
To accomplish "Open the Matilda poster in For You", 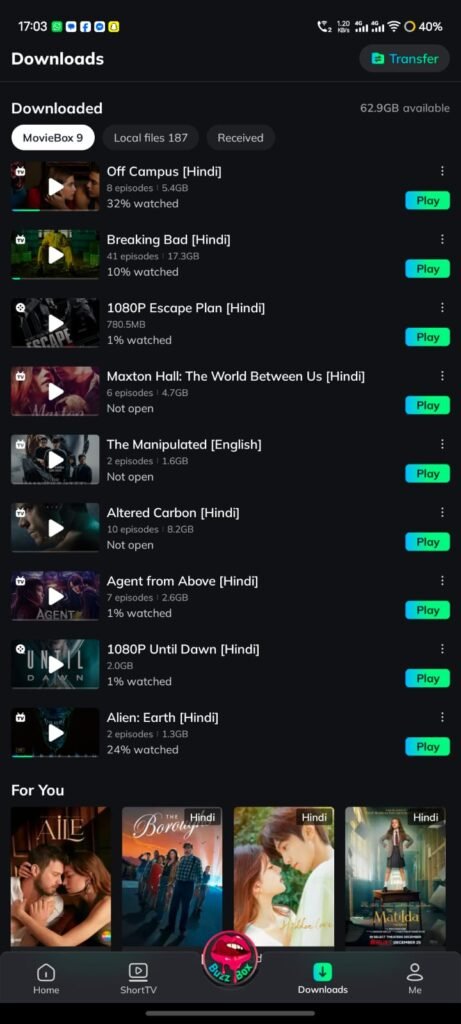I will pyautogui.click(x=396, y=876).
